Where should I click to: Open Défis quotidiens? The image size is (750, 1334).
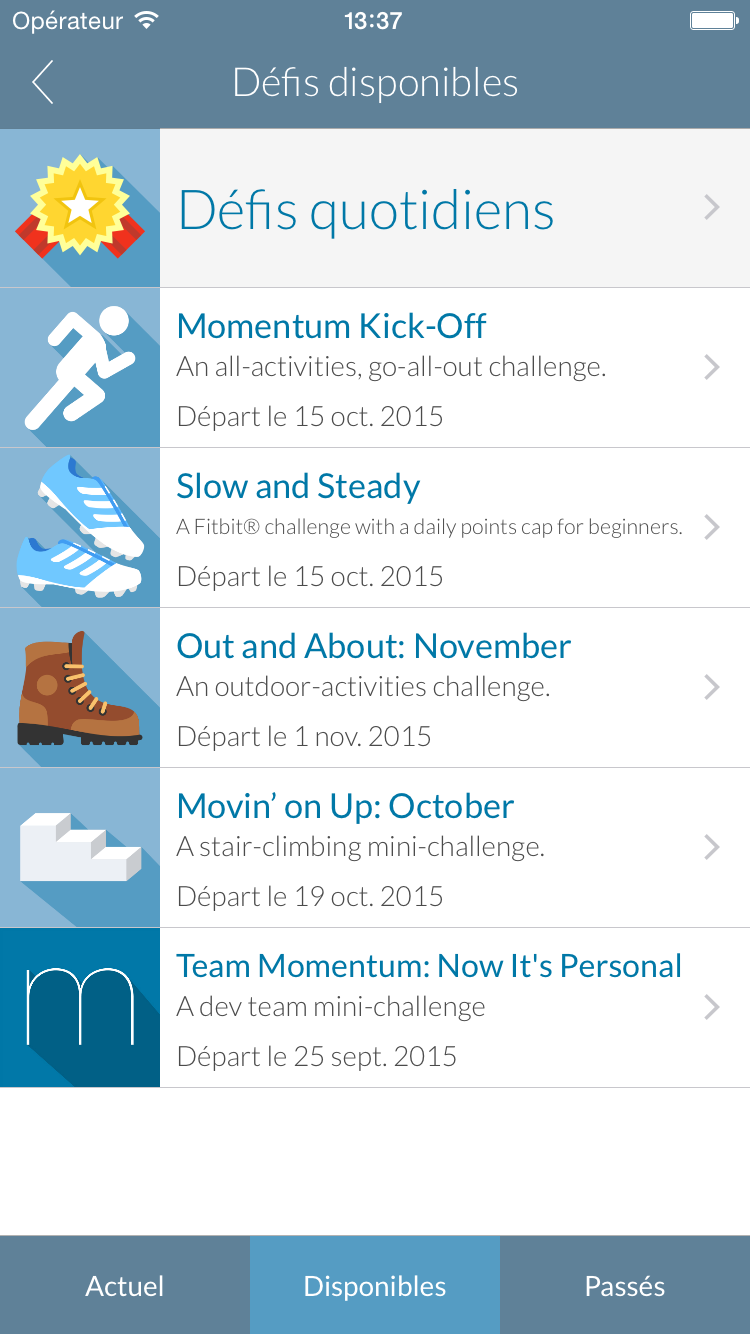pos(375,208)
